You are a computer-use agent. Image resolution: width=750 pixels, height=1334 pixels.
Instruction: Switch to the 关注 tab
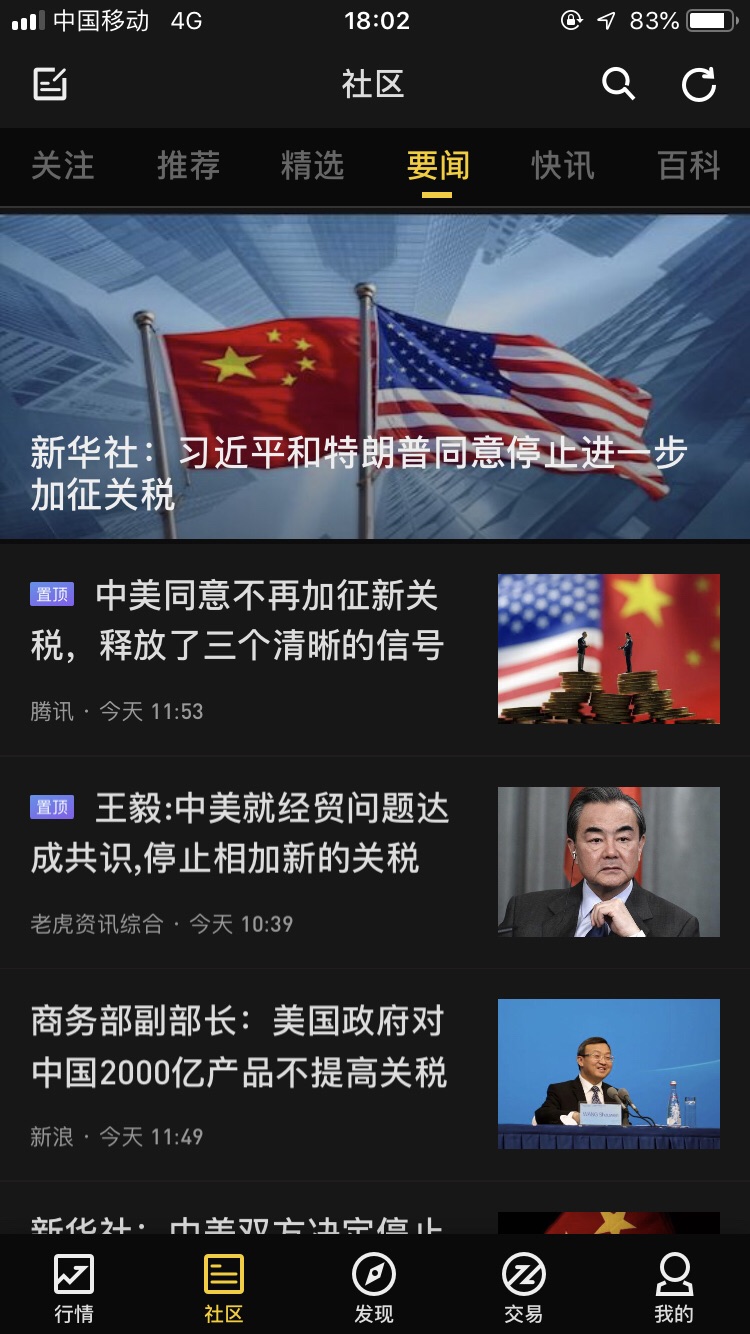[62, 166]
